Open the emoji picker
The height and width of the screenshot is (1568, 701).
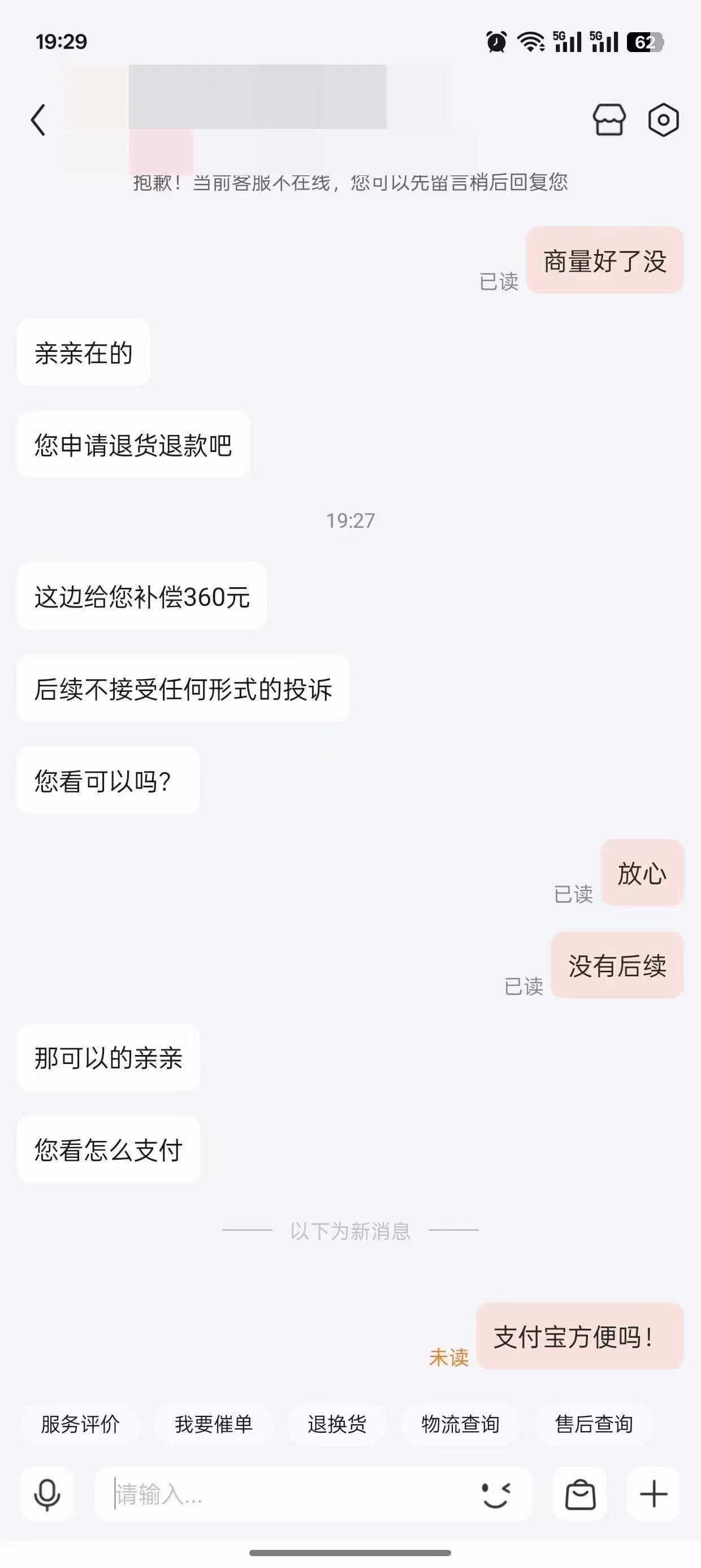click(496, 1495)
